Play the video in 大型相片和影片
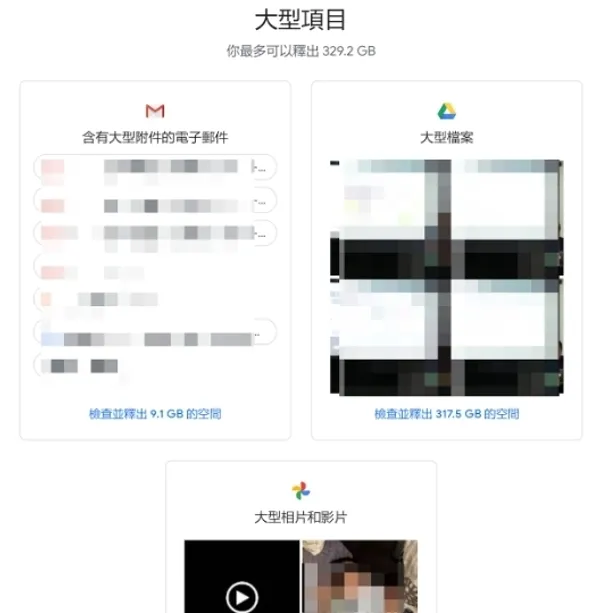This screenshot has height=613, width=600. tap(241, 596)
